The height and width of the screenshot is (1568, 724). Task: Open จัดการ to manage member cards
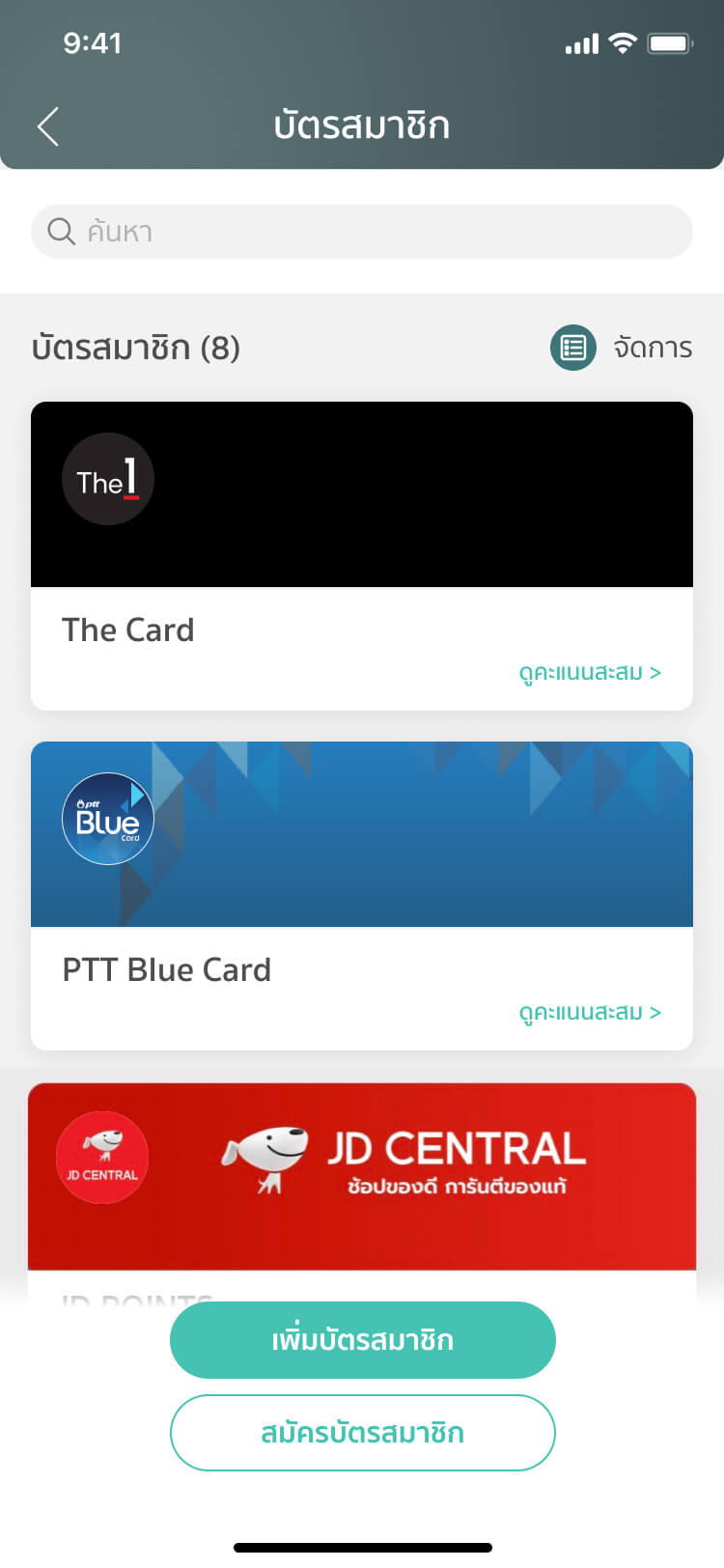coord(623,348)
